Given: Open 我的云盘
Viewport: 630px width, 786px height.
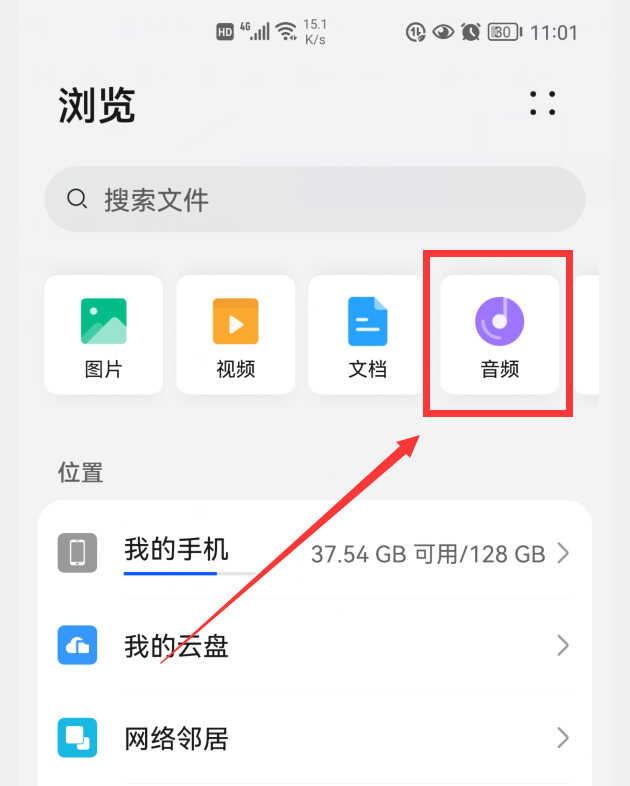Looking at the screenshot, I should click(x=315, y=645).
